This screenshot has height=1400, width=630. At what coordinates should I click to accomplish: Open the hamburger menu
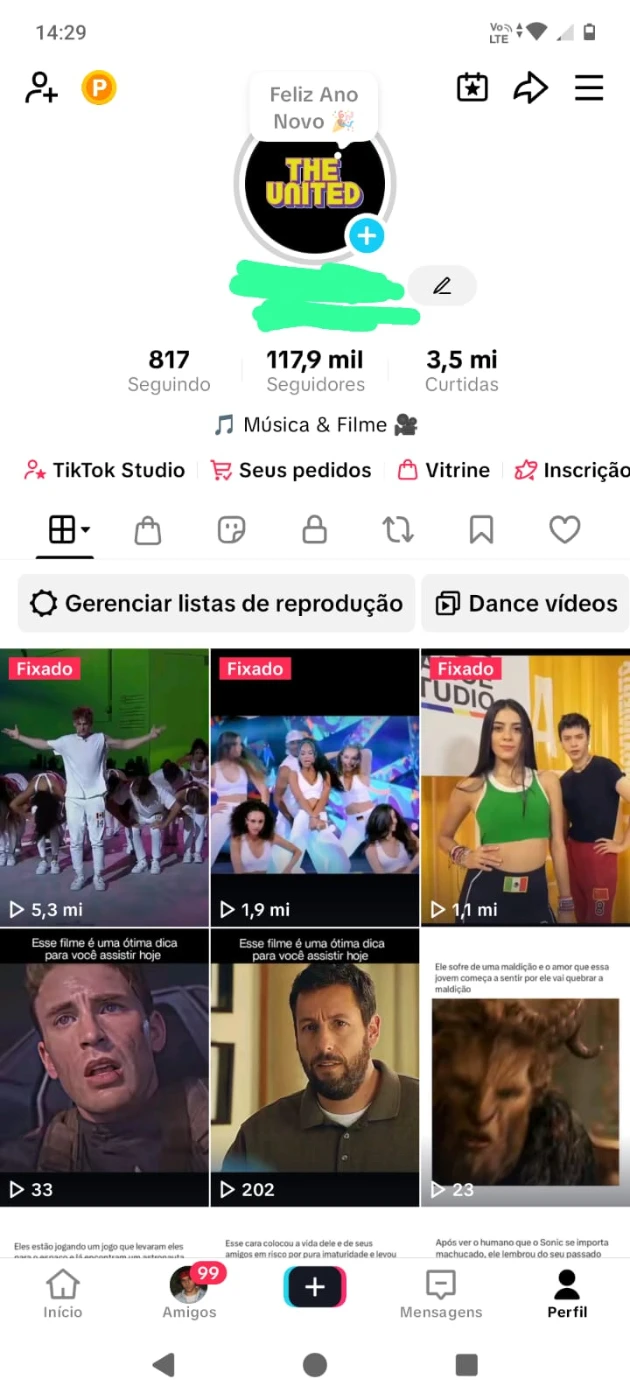(589, 88)
